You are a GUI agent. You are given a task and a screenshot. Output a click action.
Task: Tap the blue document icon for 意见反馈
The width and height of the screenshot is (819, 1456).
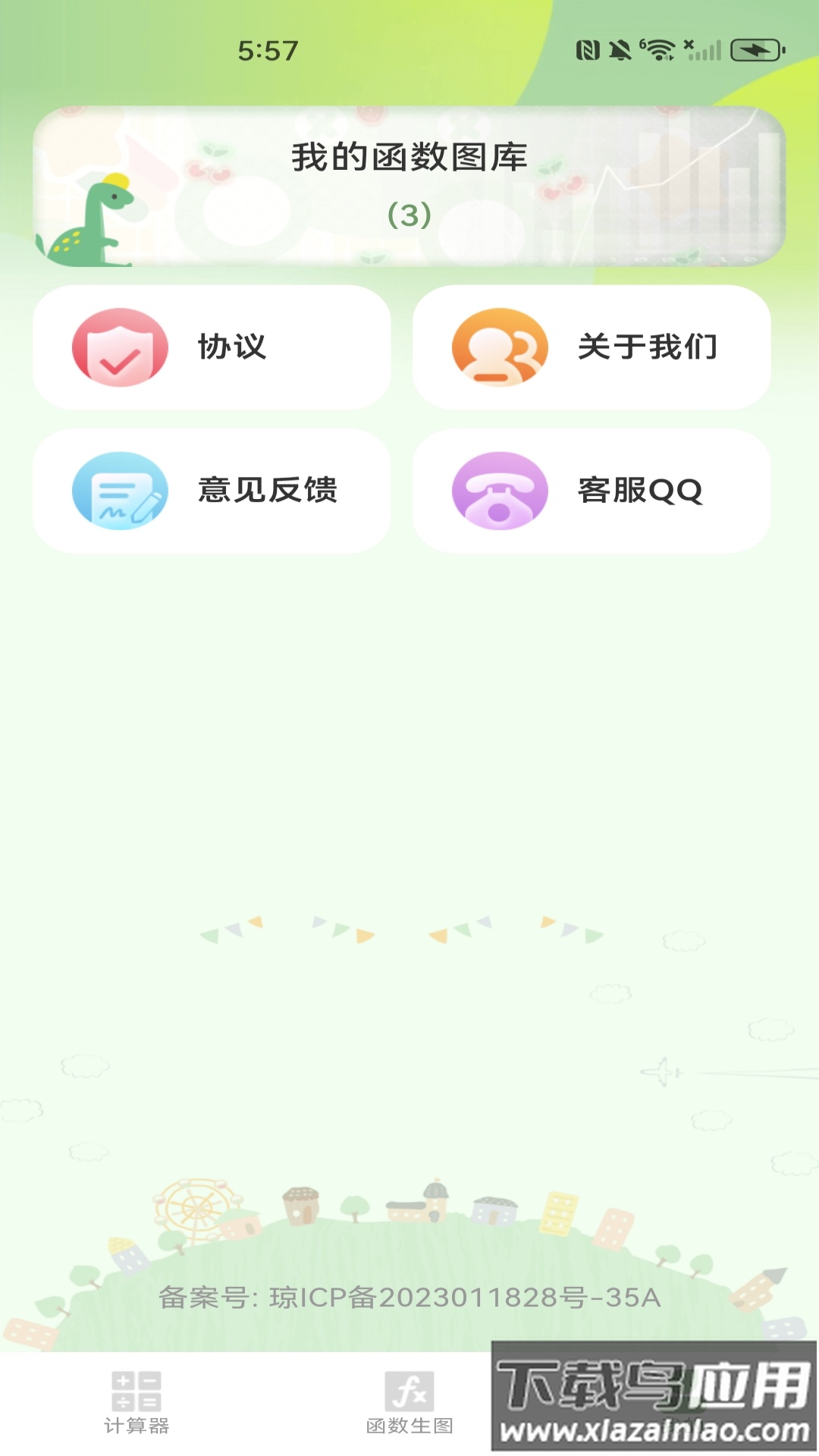click(118, 491)
